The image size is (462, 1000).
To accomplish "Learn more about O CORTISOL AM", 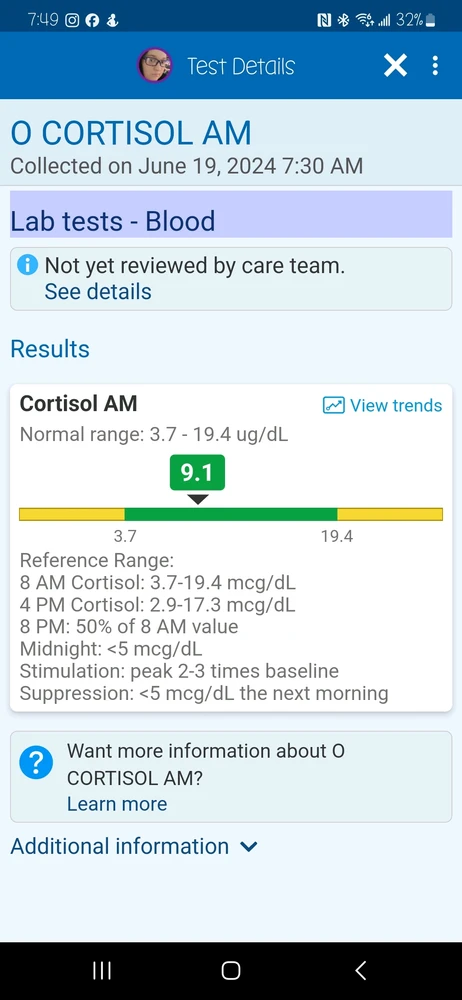I will [117, 804].
